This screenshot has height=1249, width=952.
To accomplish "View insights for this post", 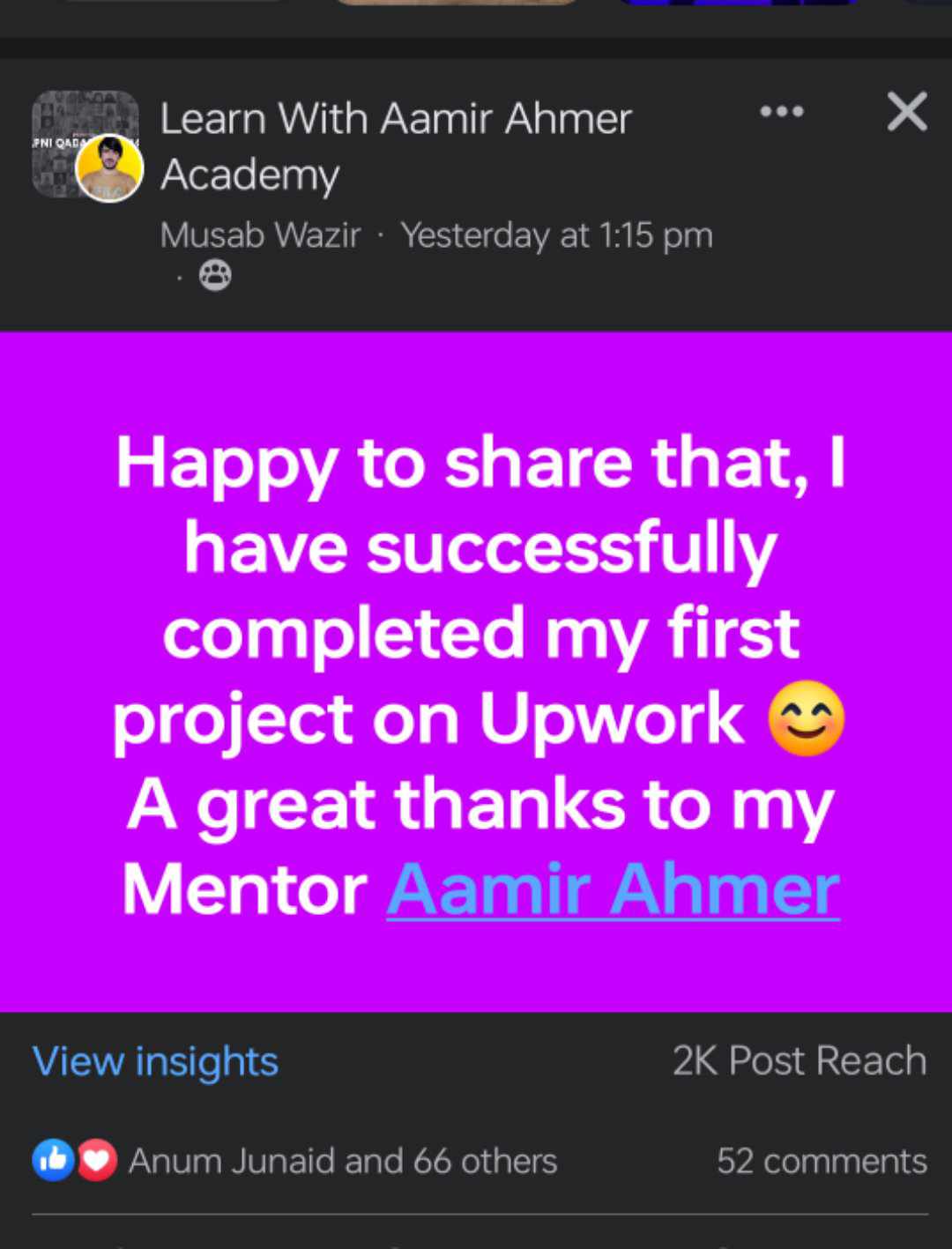I will click(155, 1060).
